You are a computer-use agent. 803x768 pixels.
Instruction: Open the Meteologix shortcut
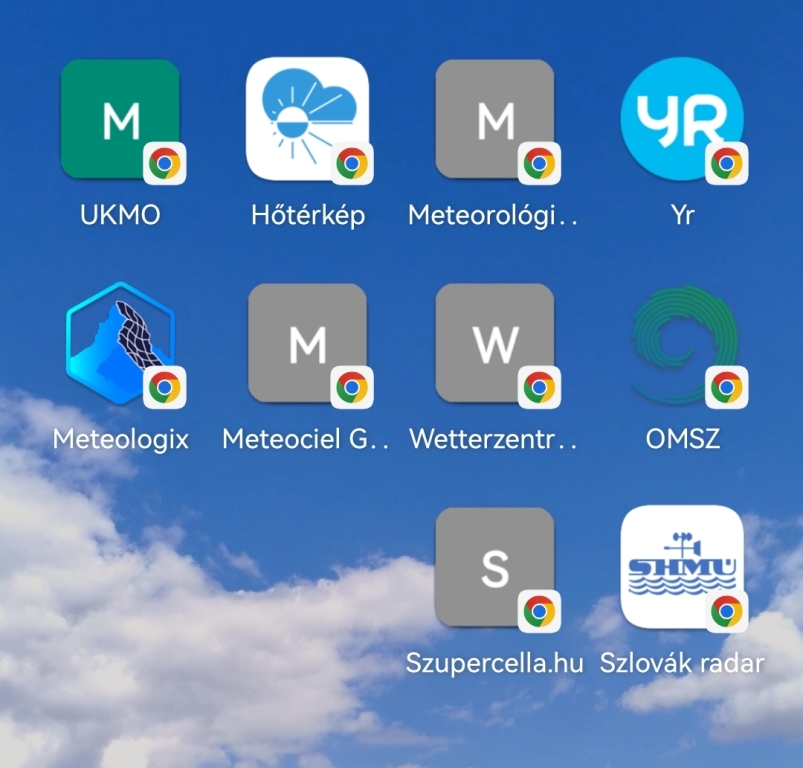(x=120, y=344)
